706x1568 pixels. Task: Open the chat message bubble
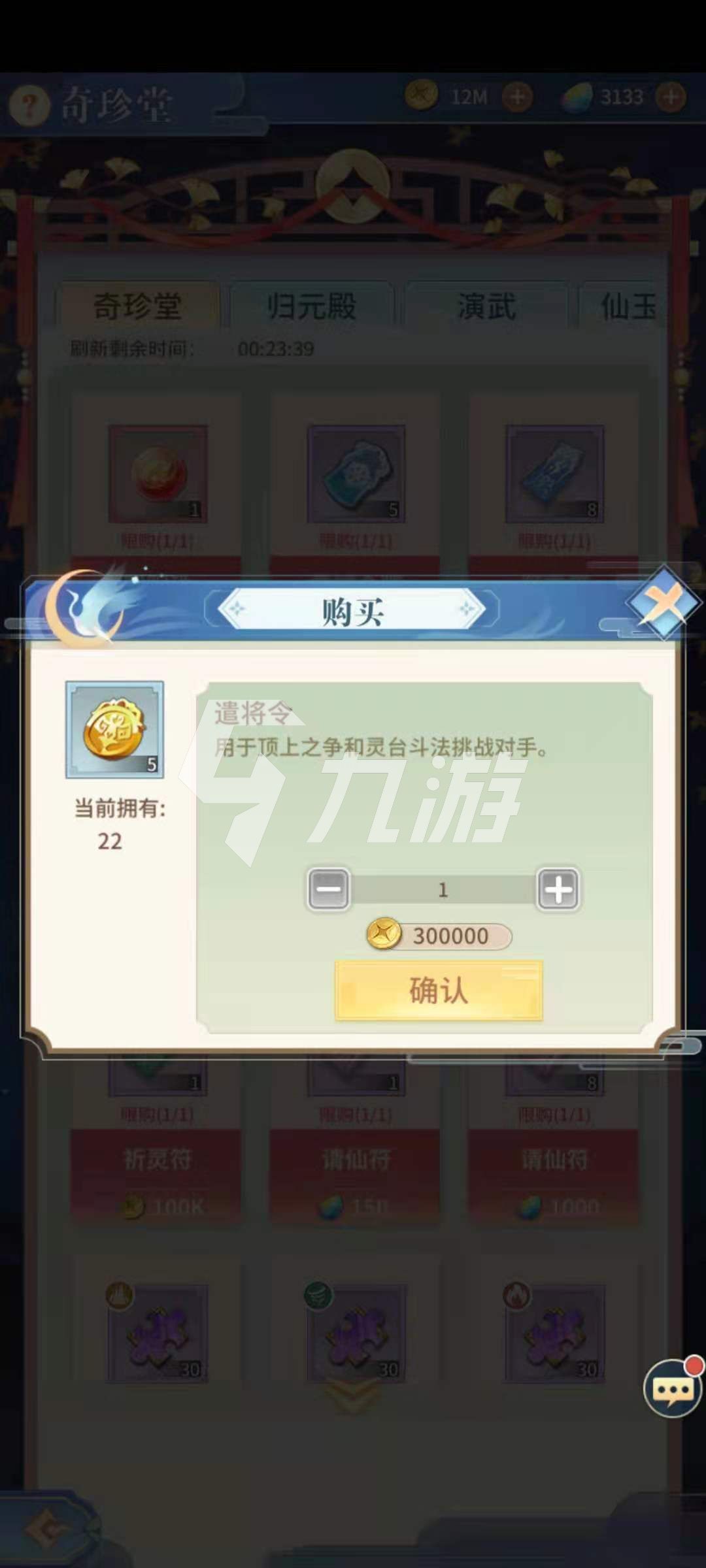672,1389
